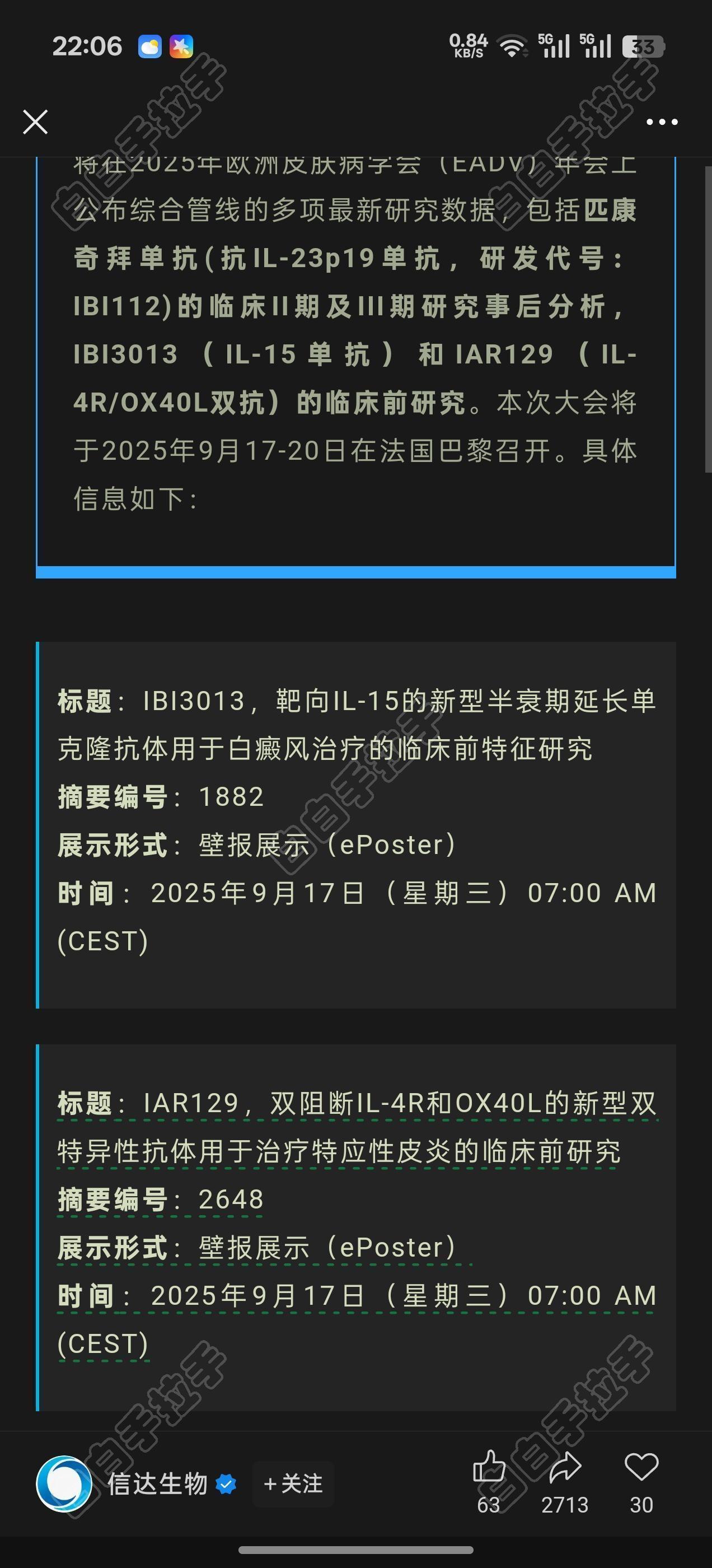Share this article

tap(565, 1468)
